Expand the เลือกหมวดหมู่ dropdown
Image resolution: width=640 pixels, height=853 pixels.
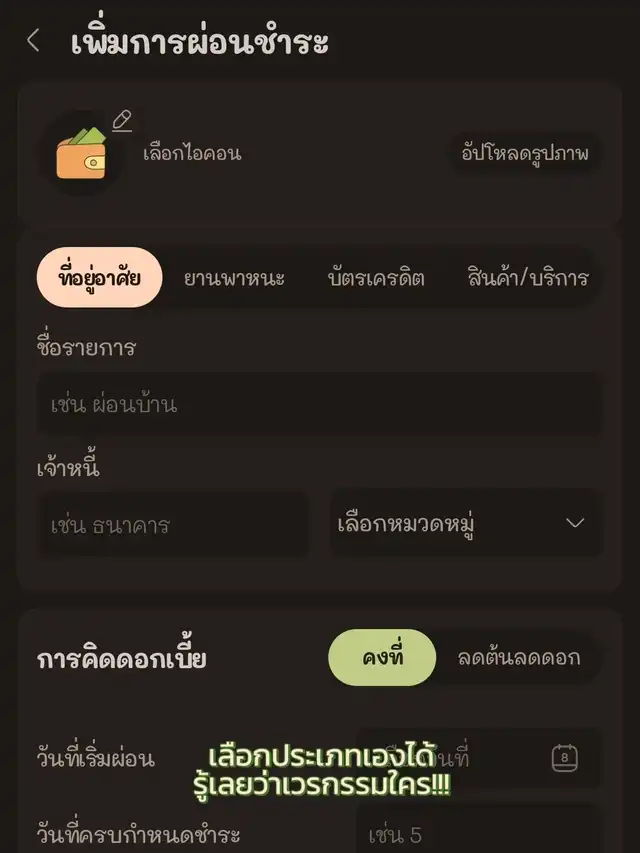pos(466,524)
